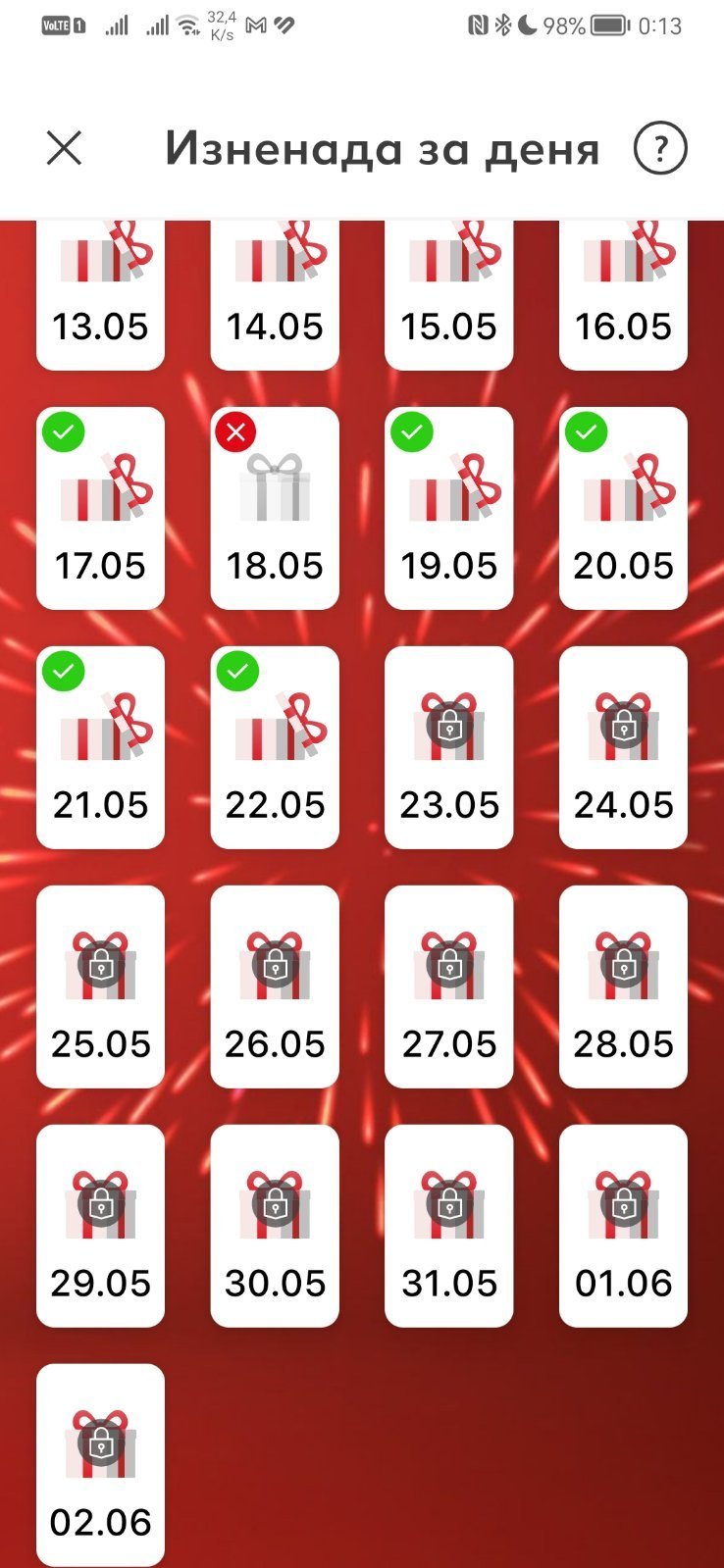Tap the 19.05 gift card

click(448, 508)
